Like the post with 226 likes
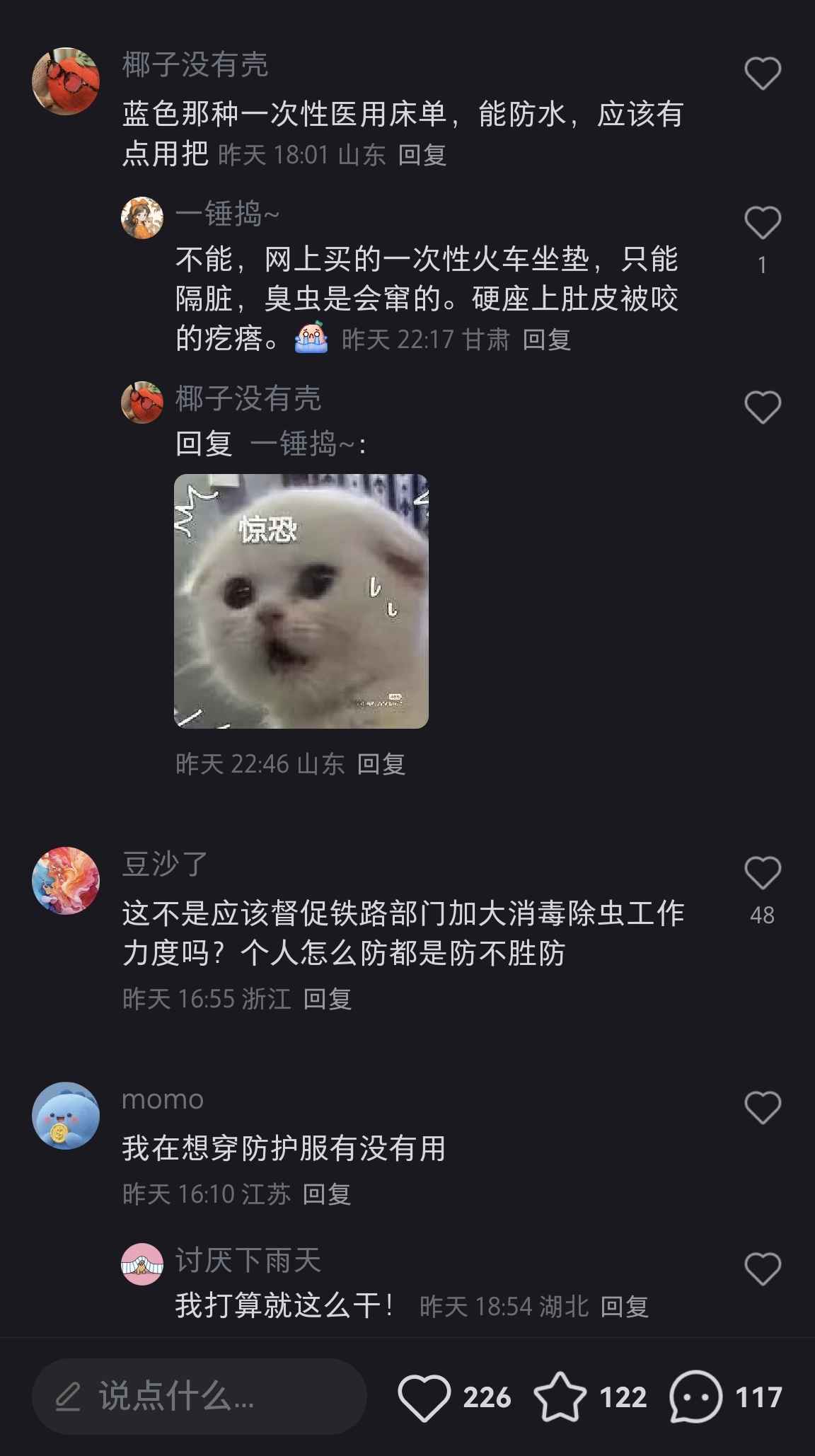 coord(424,1397)
